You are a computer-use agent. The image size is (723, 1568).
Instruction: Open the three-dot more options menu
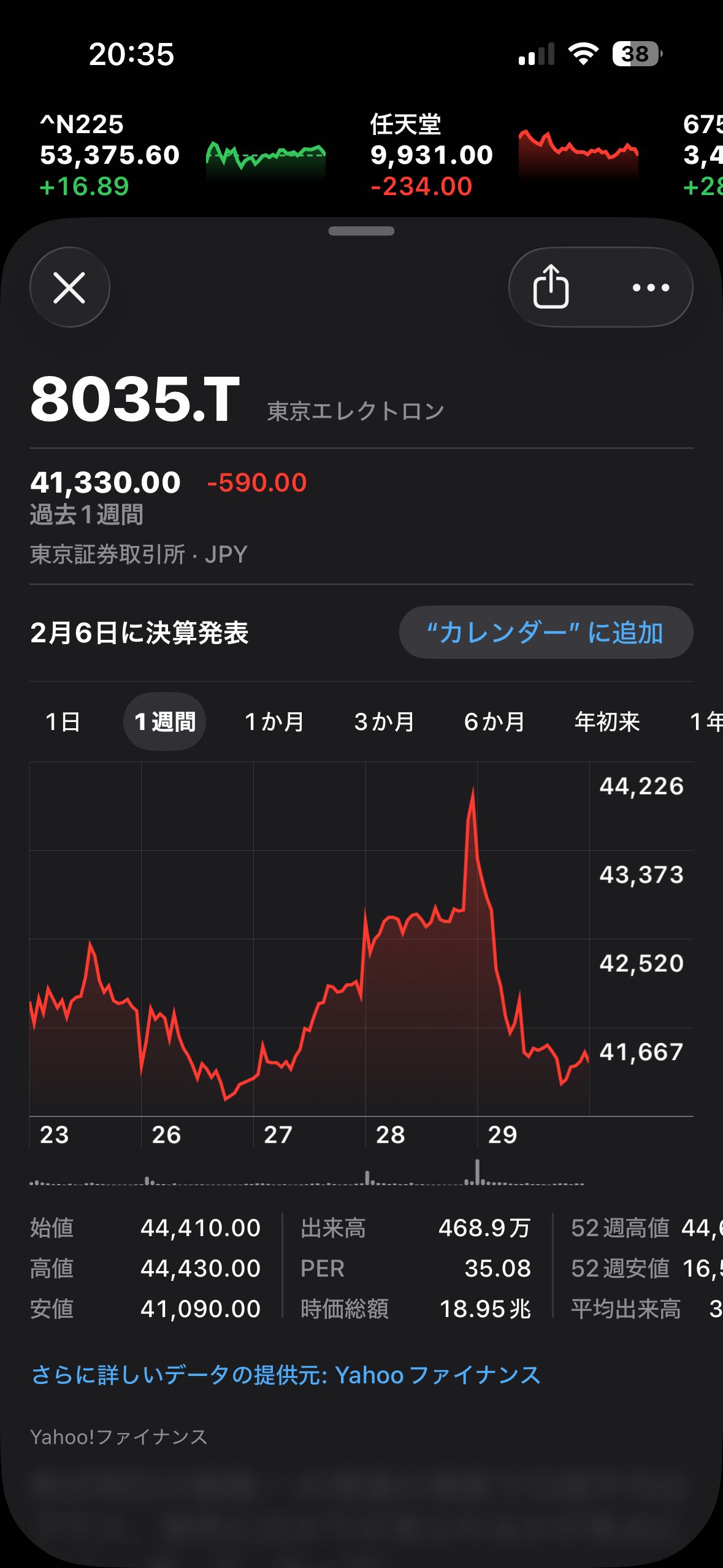[651, 287]
